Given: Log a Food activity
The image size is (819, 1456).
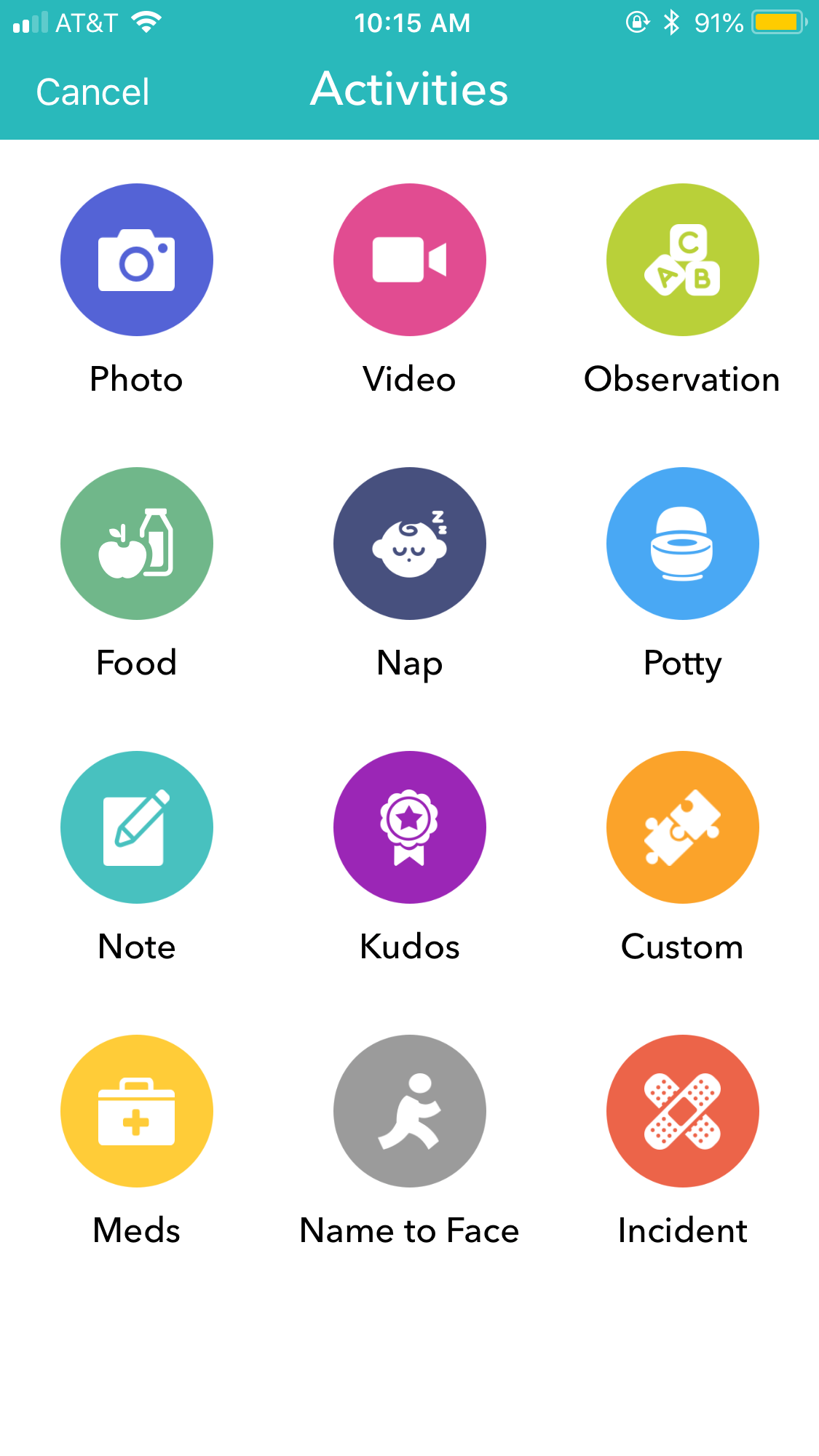Looking at the screenshot, I should point(137,544).
